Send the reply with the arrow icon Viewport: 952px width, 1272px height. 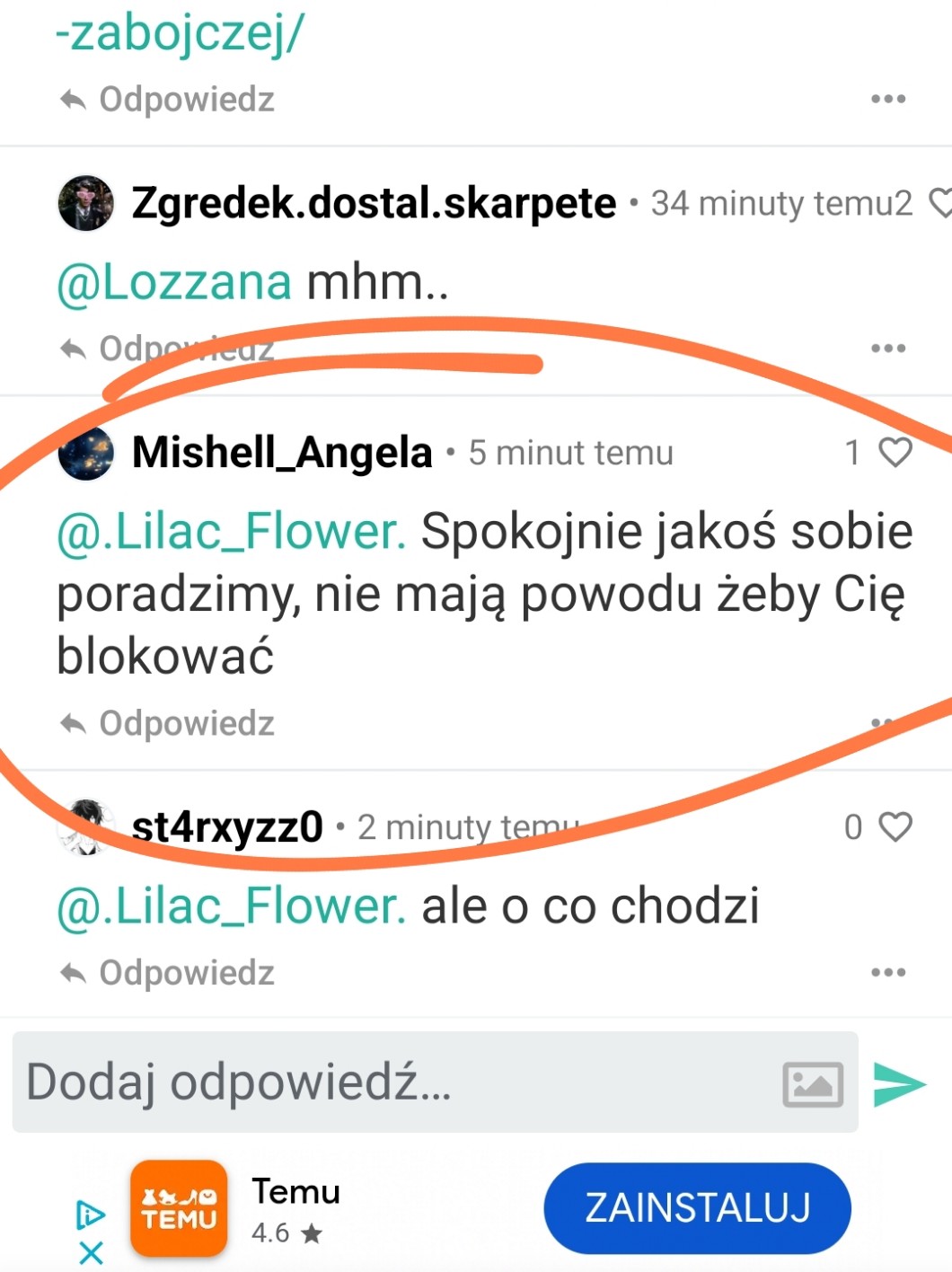[900, 1083]
